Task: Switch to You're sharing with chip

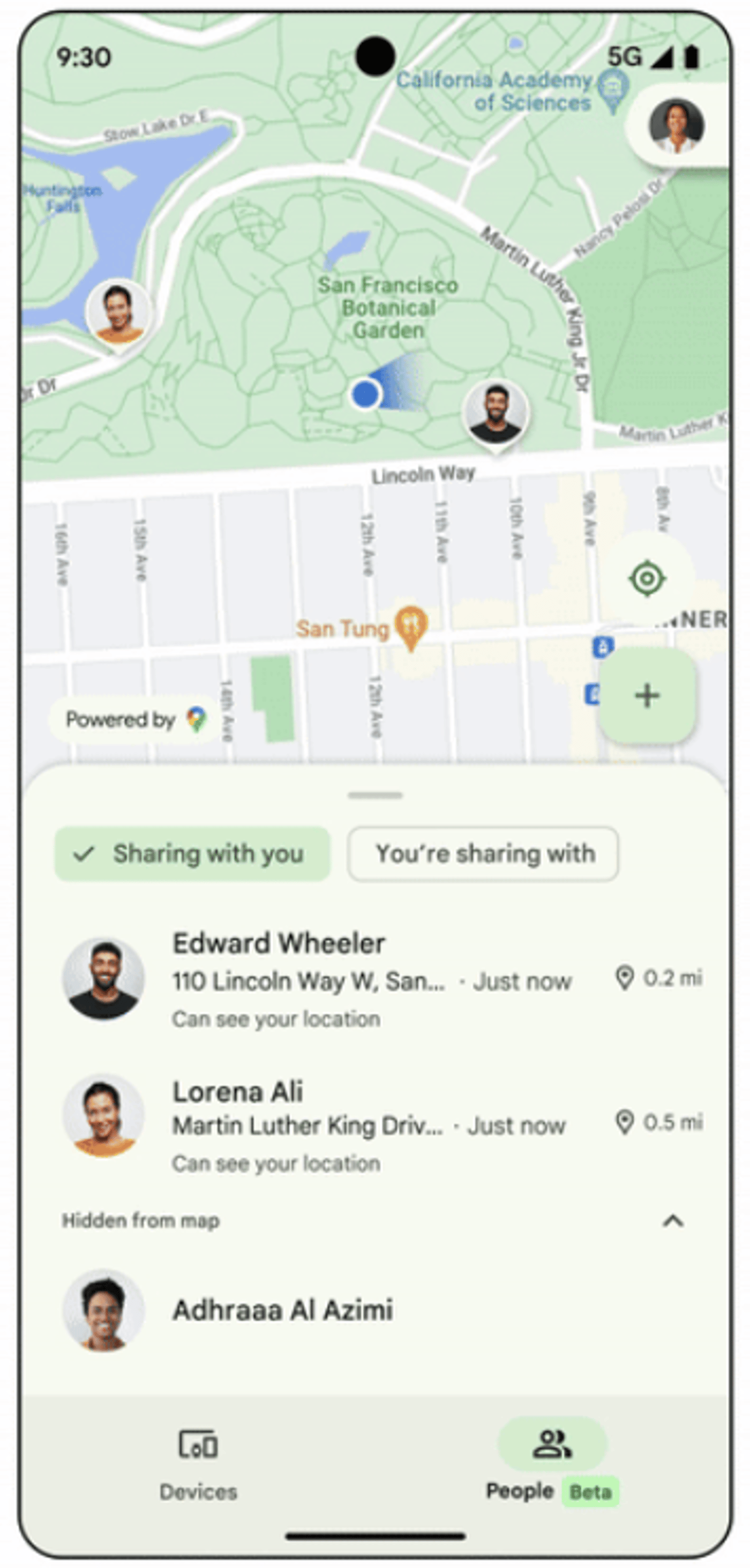Action: pyautogui.click(x=483, y=853)
